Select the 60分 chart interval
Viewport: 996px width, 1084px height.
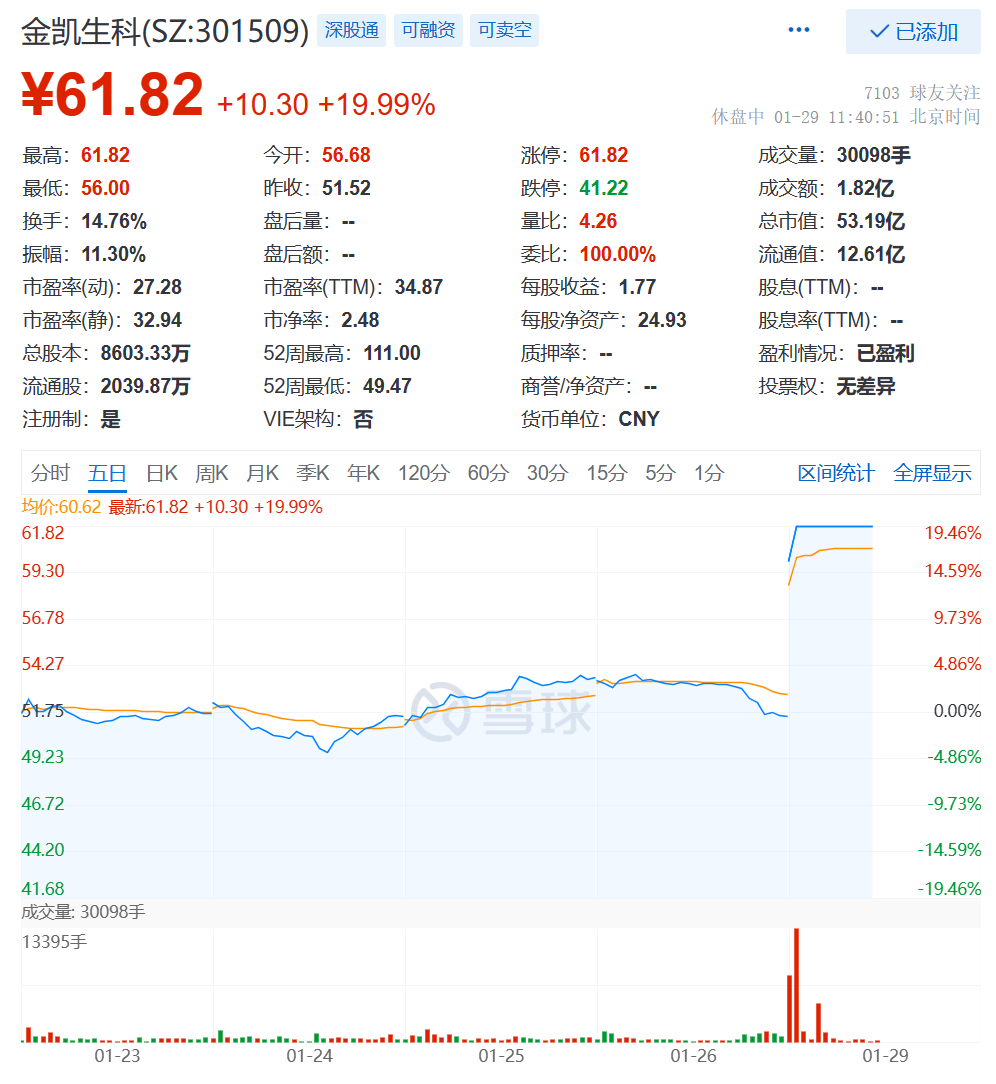click(x=488, y=473)
